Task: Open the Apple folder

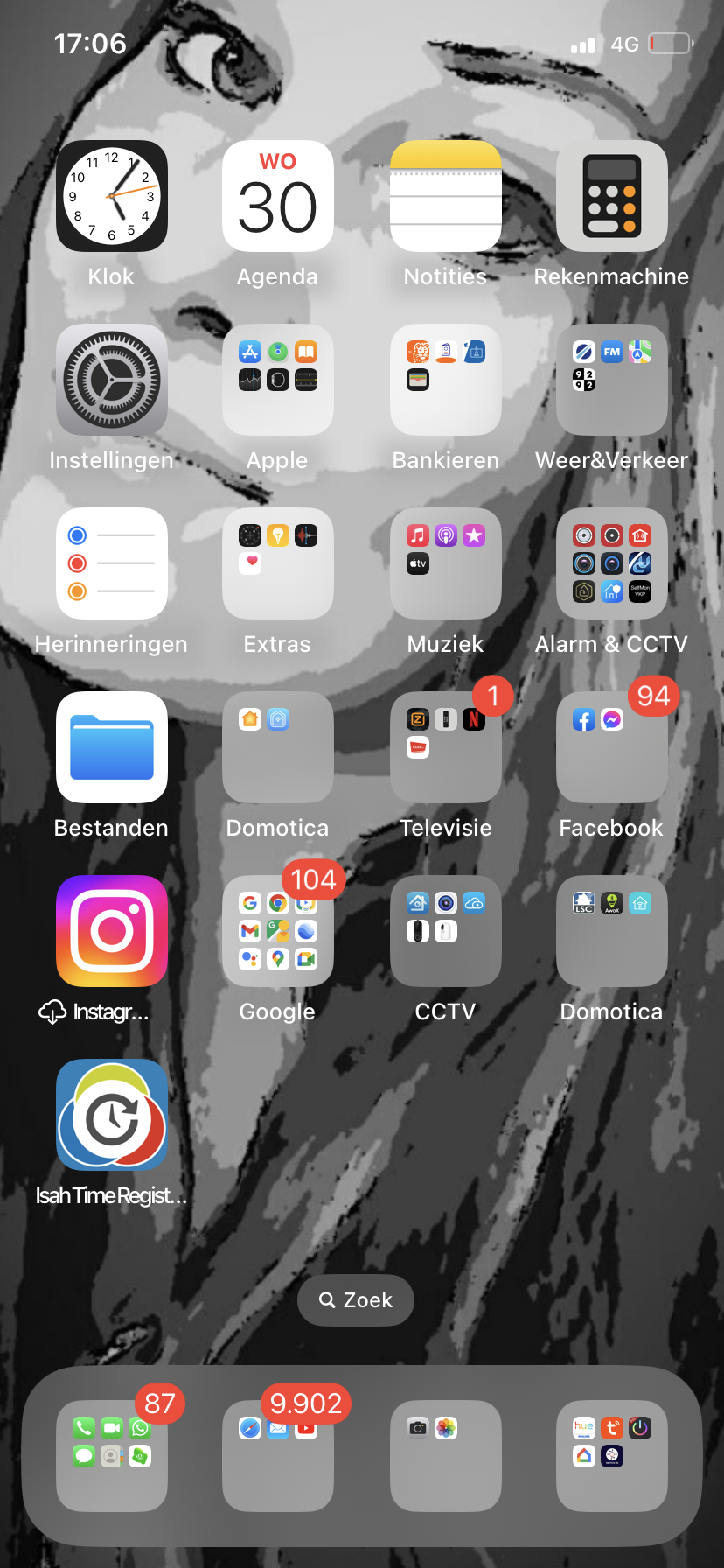Action: [278, 380]
